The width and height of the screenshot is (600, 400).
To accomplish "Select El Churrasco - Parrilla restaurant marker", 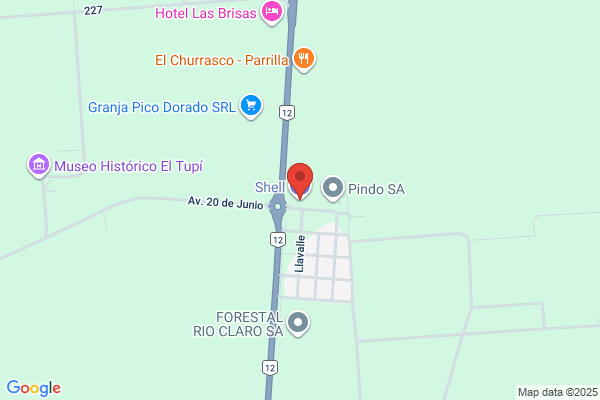I will click(x=304, y=59).
